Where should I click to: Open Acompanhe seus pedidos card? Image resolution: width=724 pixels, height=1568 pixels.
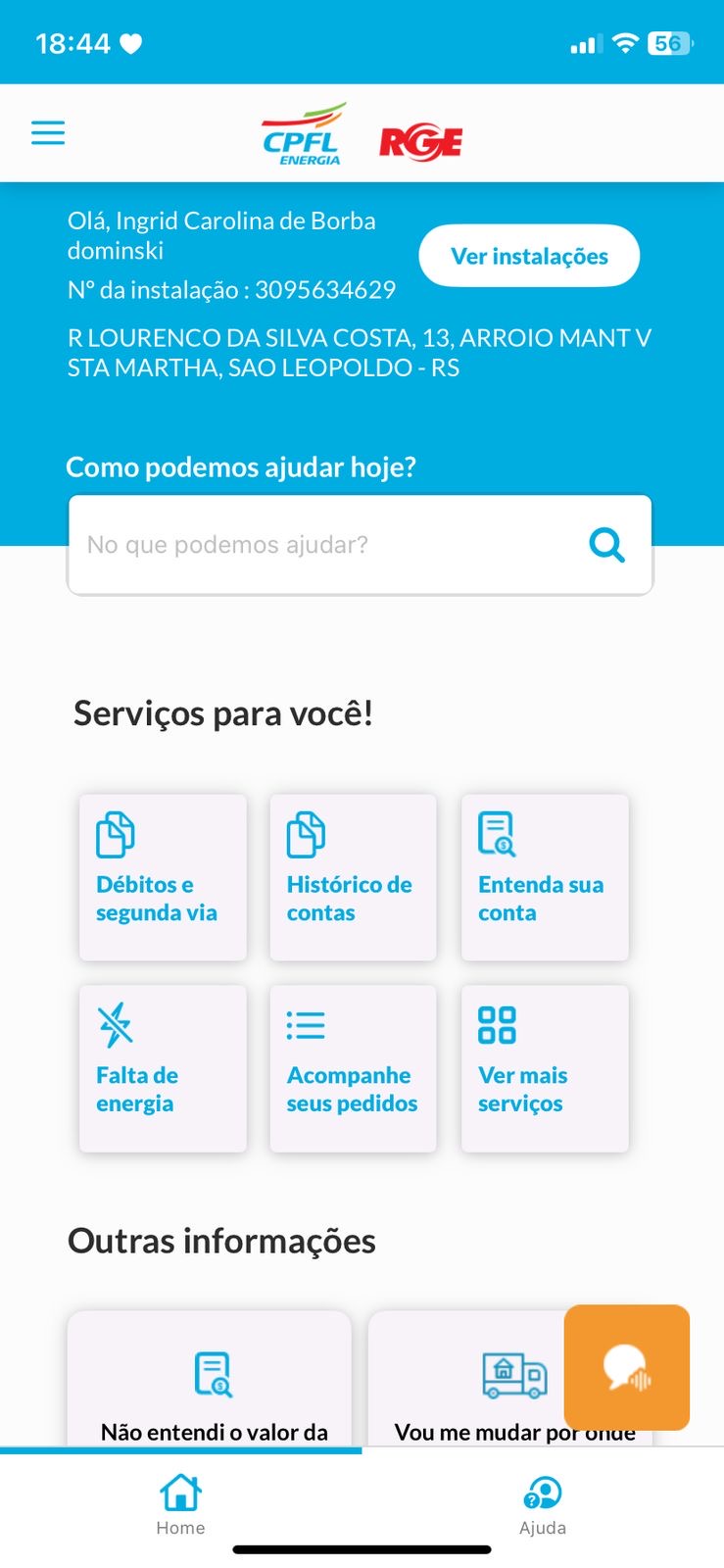coord(353,1068)
